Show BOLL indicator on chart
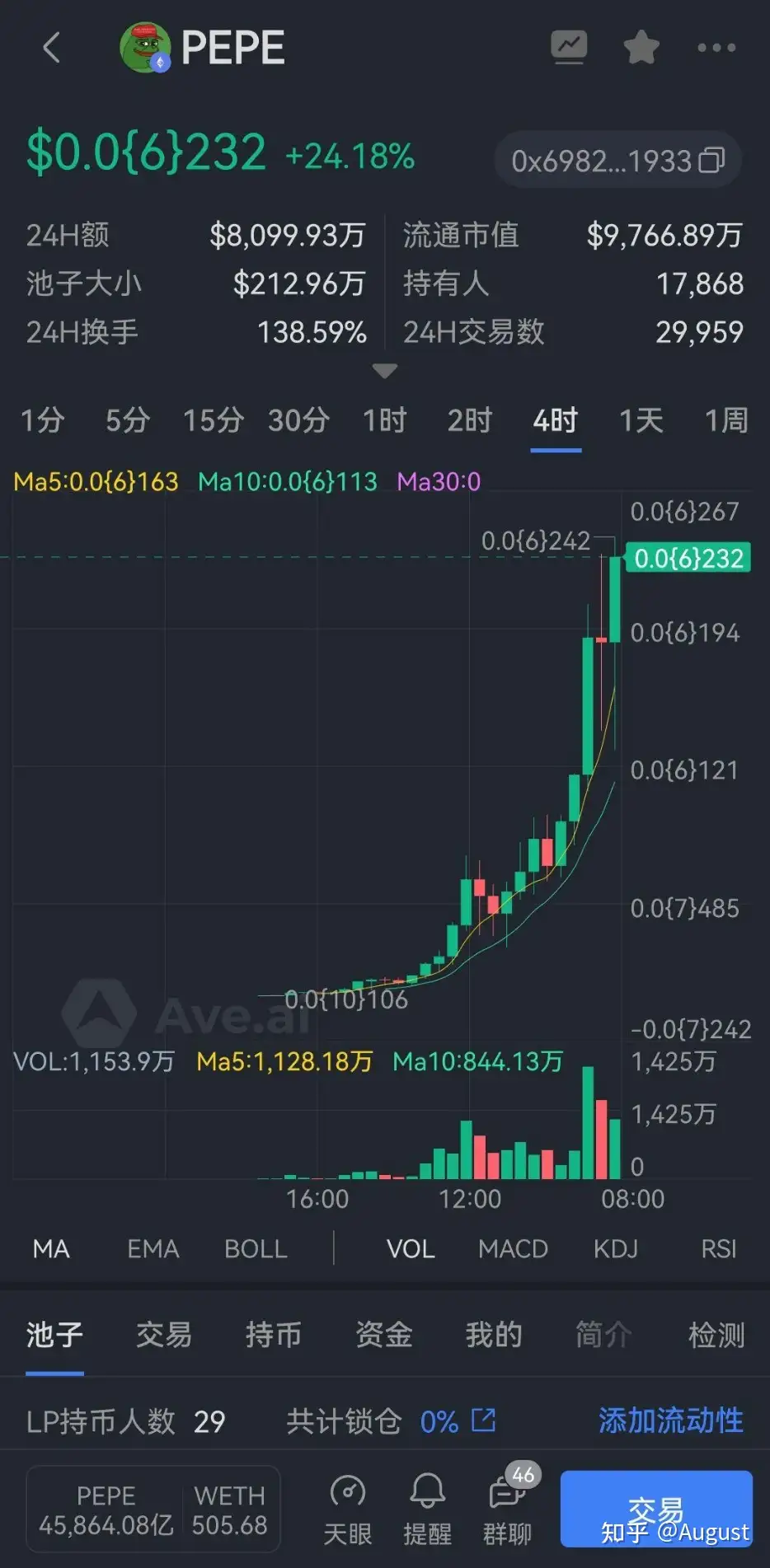770x1568 pixels. tap(256, 1249)
